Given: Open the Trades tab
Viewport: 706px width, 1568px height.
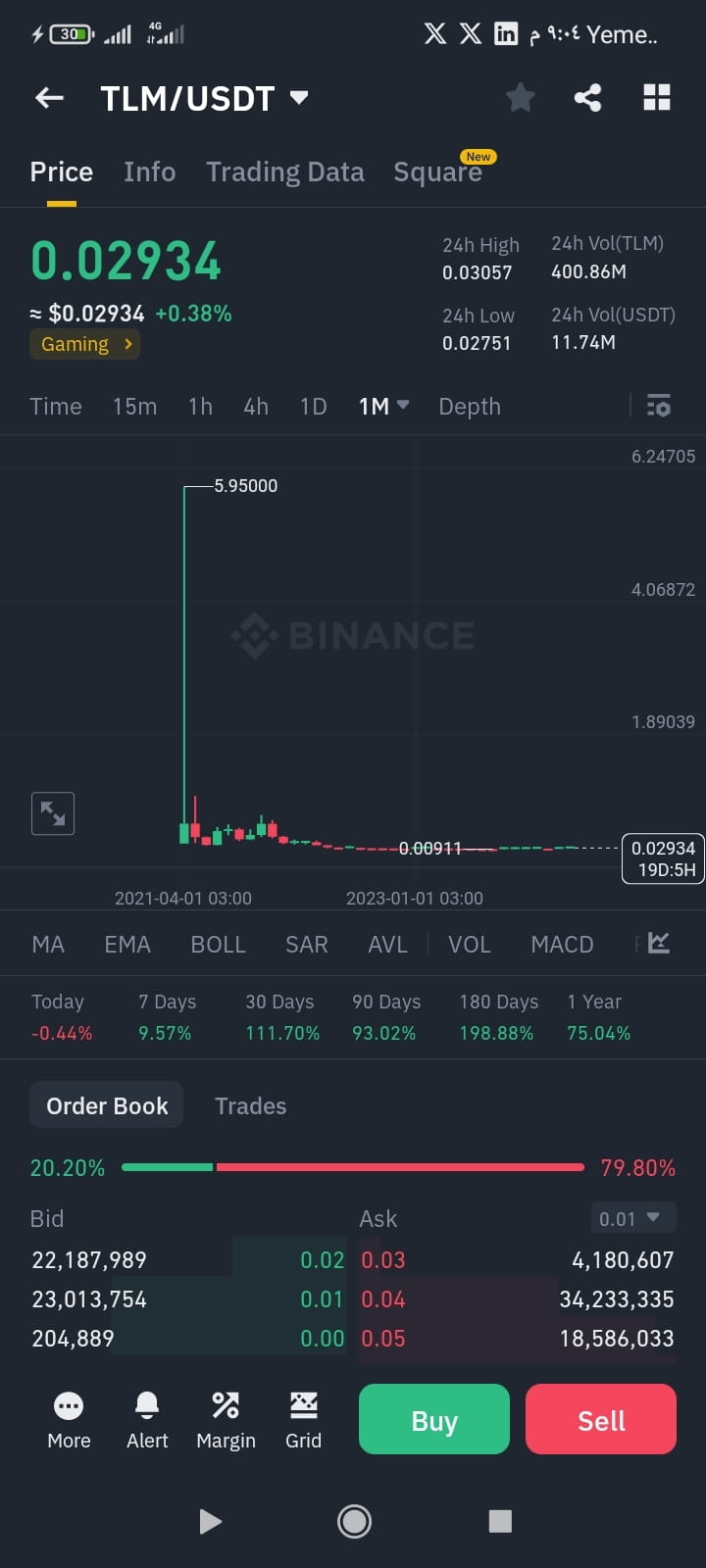Looking at the screenshot, I should click(x=250, y=1105).
